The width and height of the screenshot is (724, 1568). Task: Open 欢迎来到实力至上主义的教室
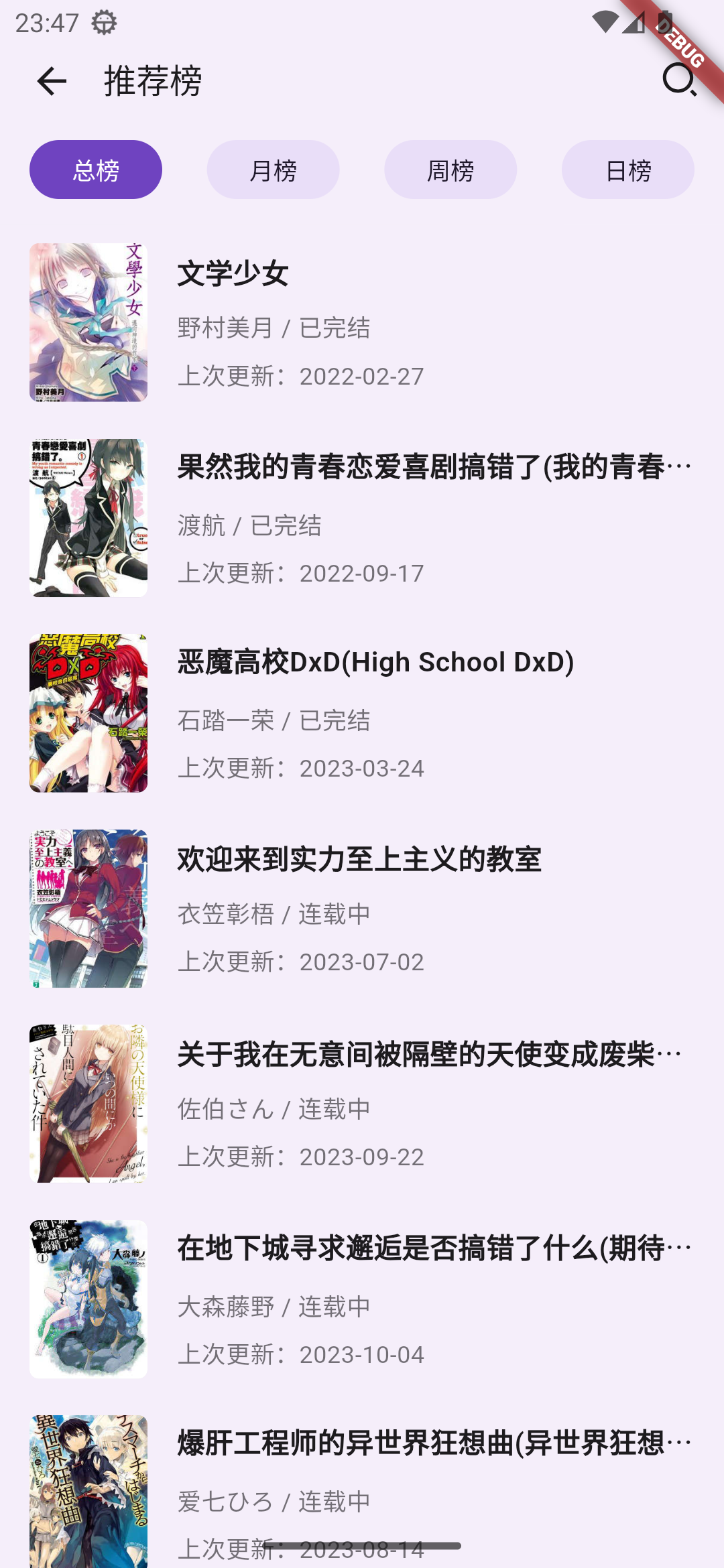coord(362,909)
